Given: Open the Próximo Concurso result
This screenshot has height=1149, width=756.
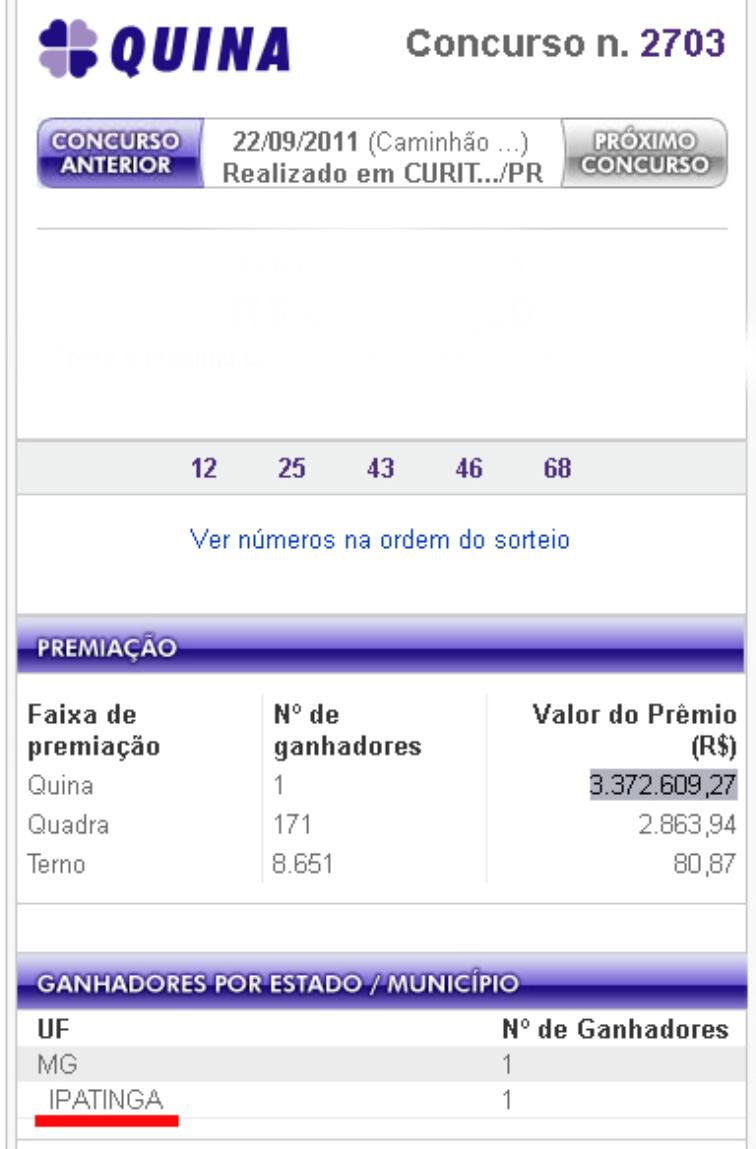Looking at the screenshot, I should pyautogui.click(x=644, y=154).
